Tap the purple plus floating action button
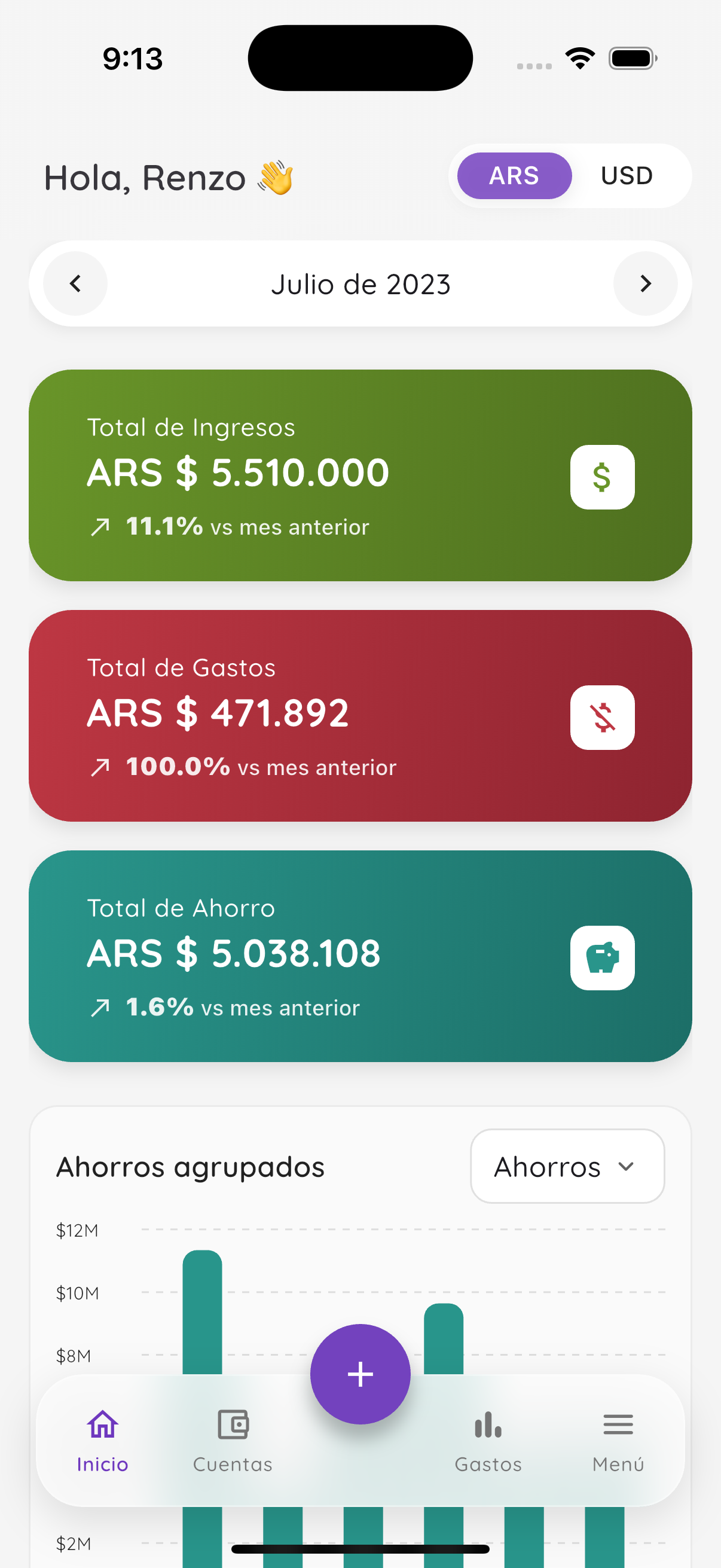 360,1374
